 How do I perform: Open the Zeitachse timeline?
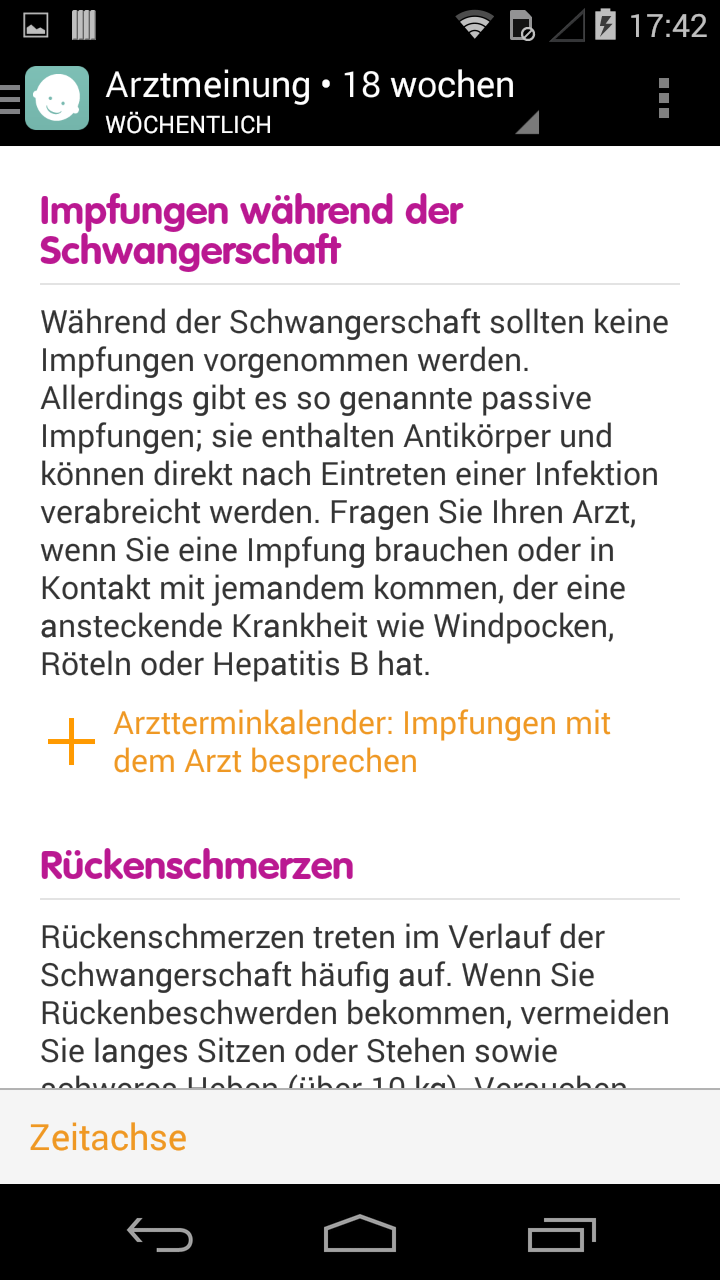pos(108,1137)
